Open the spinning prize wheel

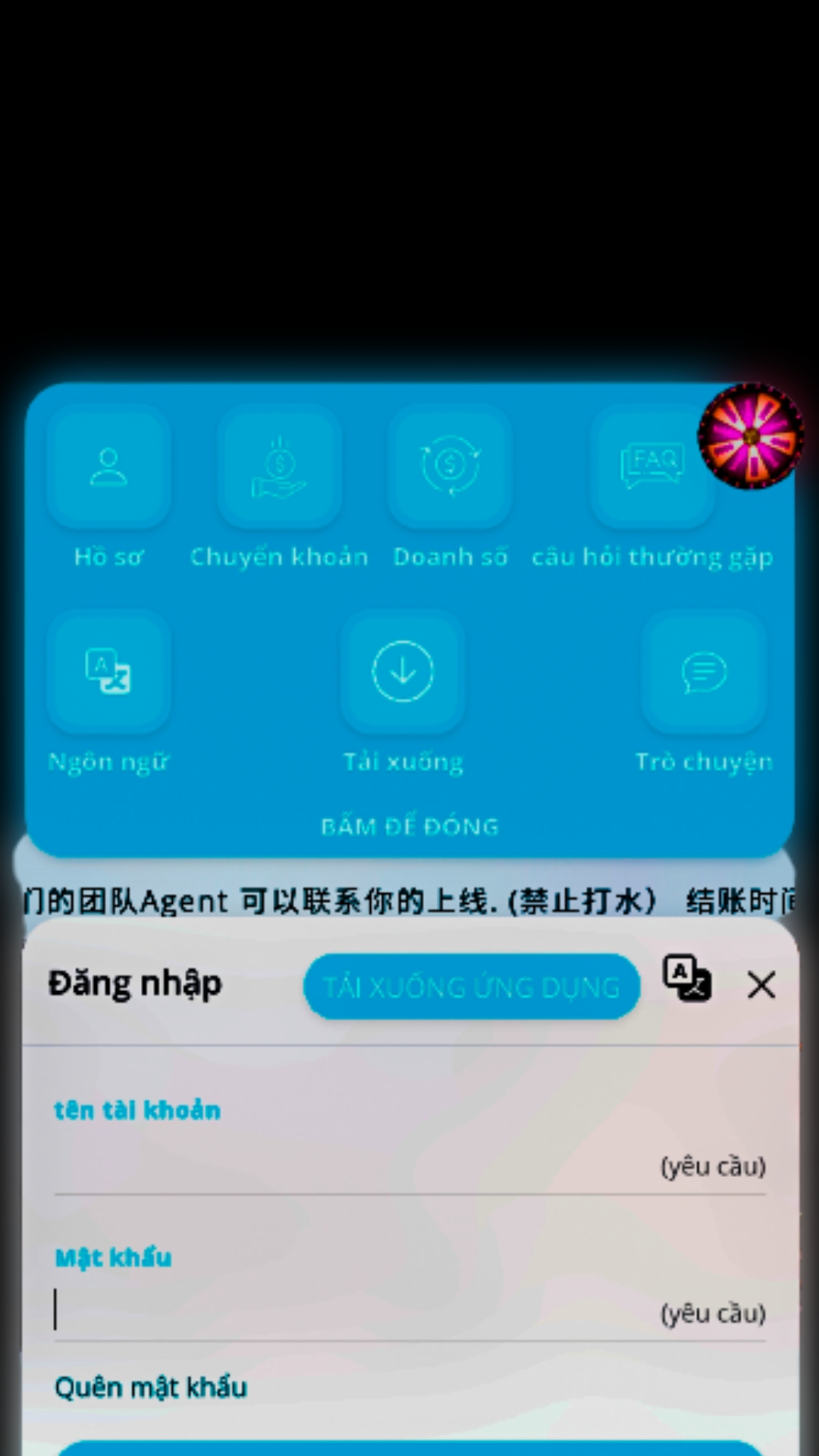coord(751,436)
